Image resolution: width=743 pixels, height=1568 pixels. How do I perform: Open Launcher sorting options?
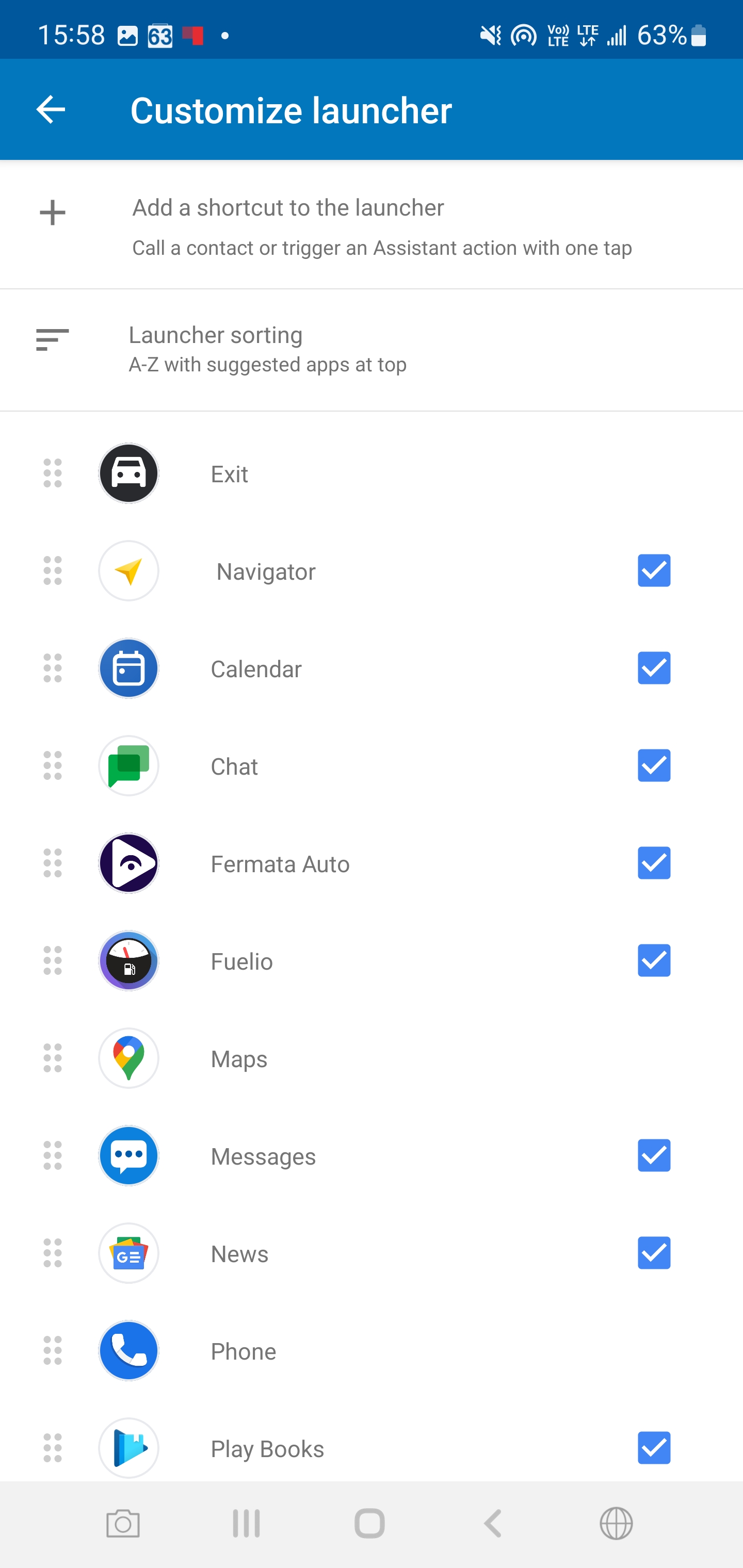tap(372, 350)
